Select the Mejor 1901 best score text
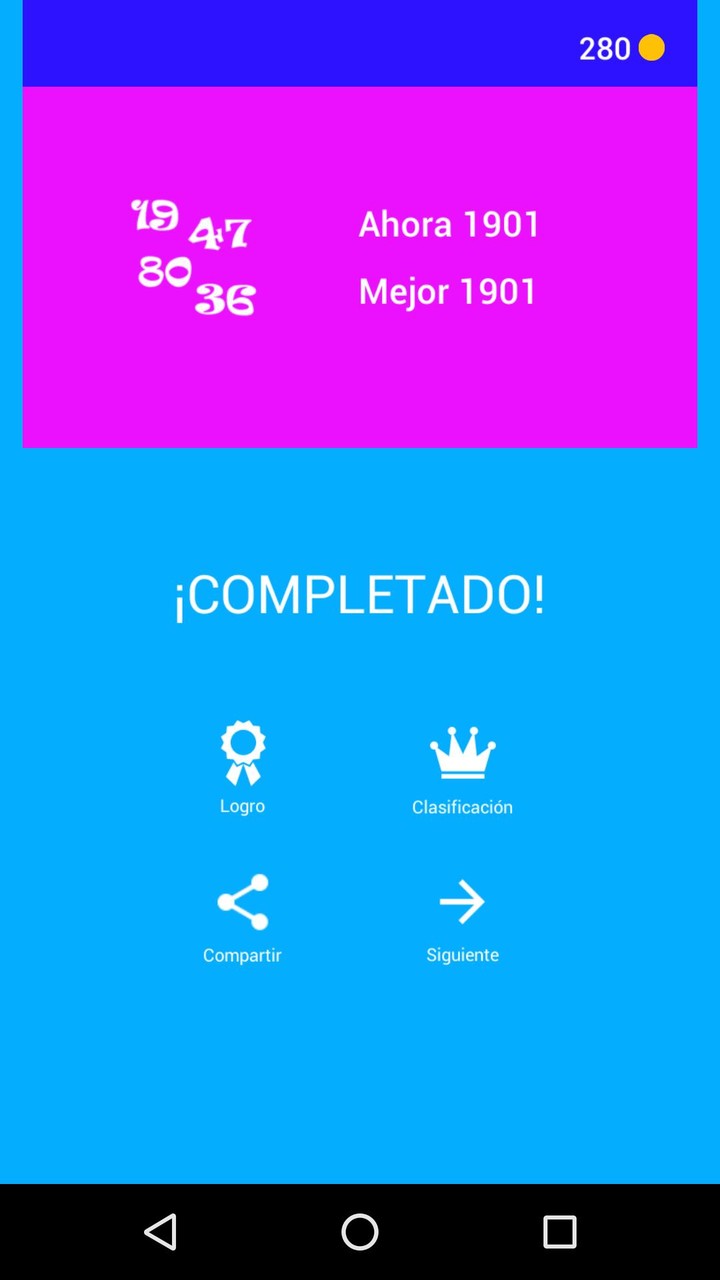The width and height of the screenshot is (720, 1280). pos(448,291)
